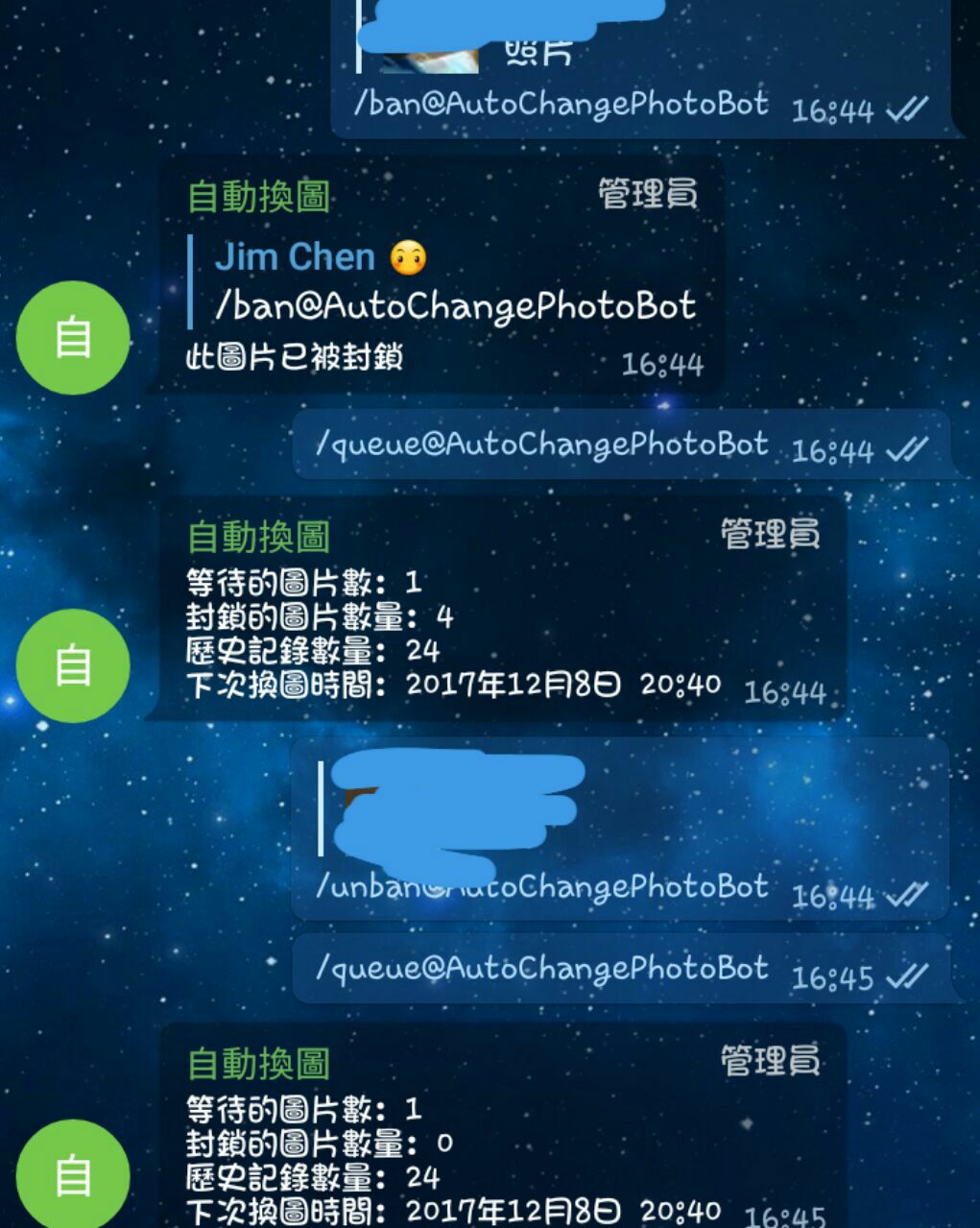Tap the /queue@AutoChangePhotoBot command sent at 16:44

point(542,445)
